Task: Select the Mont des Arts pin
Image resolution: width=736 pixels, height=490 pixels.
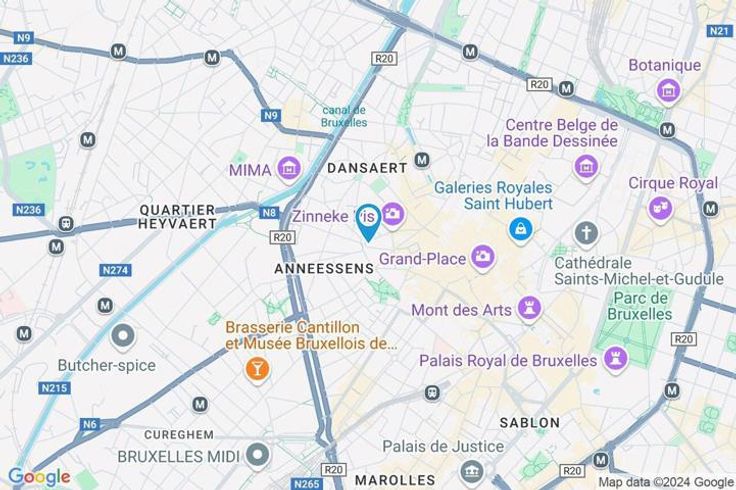Action: click(529, 309)
